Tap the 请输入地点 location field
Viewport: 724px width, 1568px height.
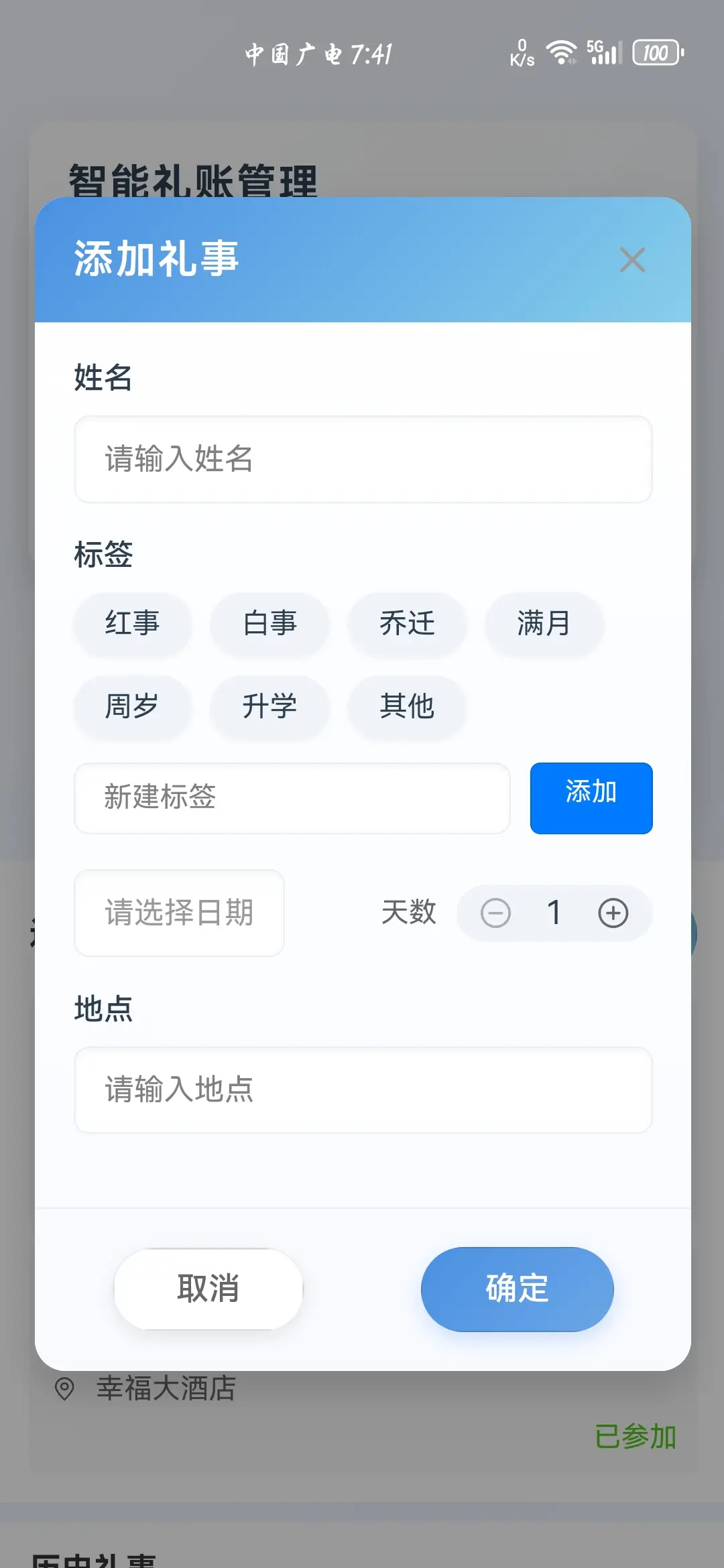363,1090
